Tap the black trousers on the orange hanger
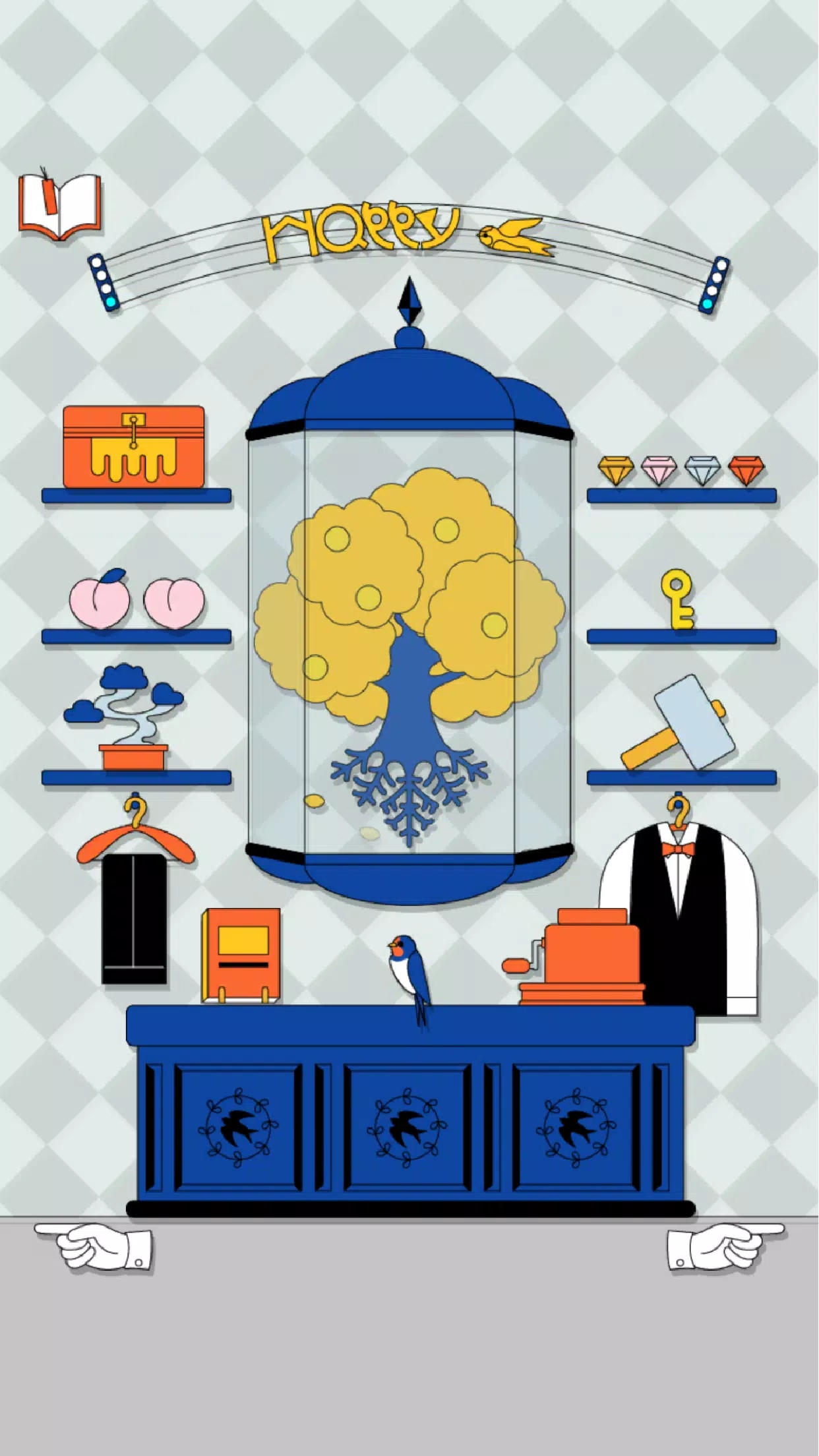 (x=135, y=917)
